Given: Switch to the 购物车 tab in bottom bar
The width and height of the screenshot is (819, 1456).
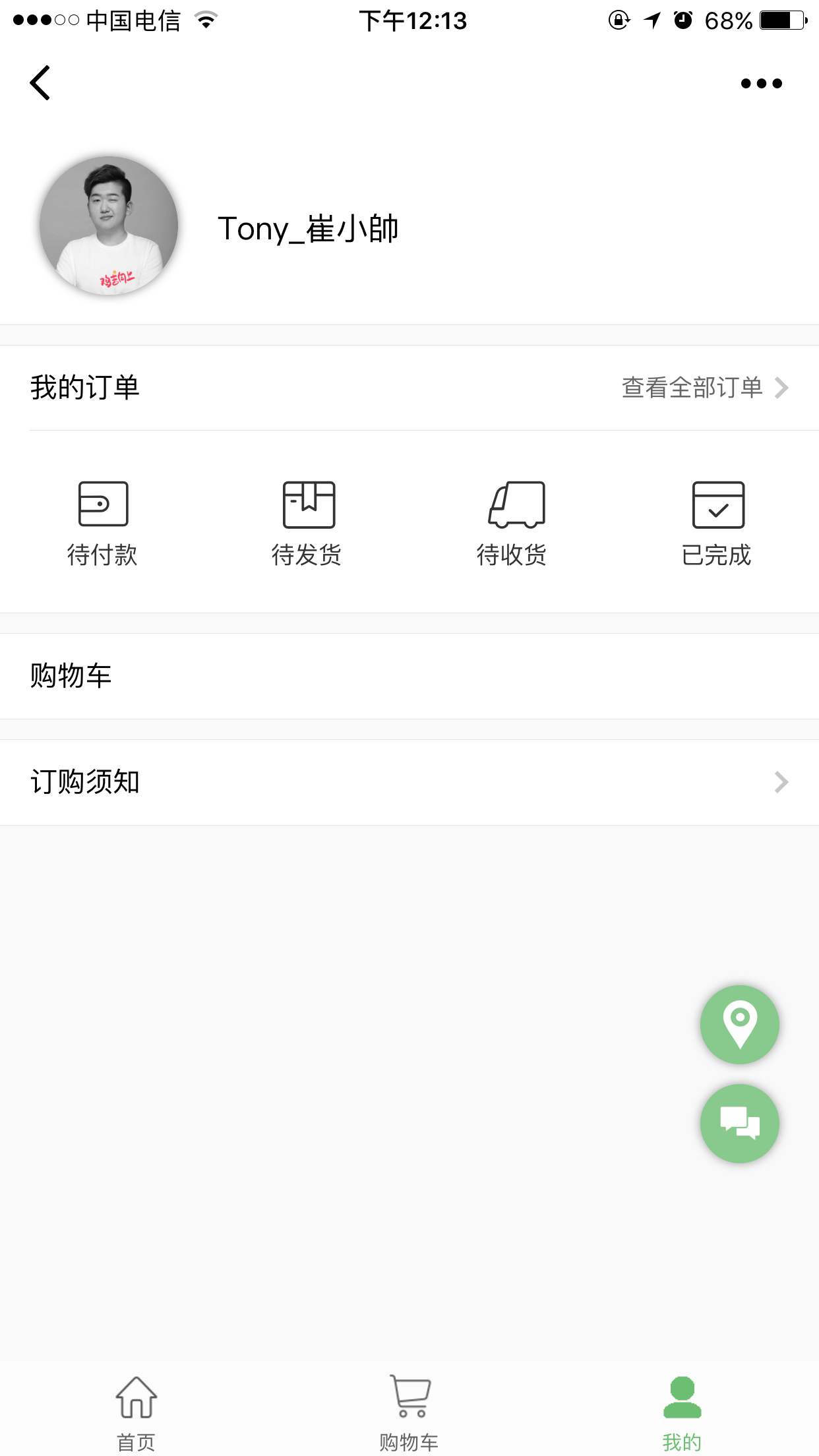Looking at the screenshot, I should click(x=409, y=1412).
